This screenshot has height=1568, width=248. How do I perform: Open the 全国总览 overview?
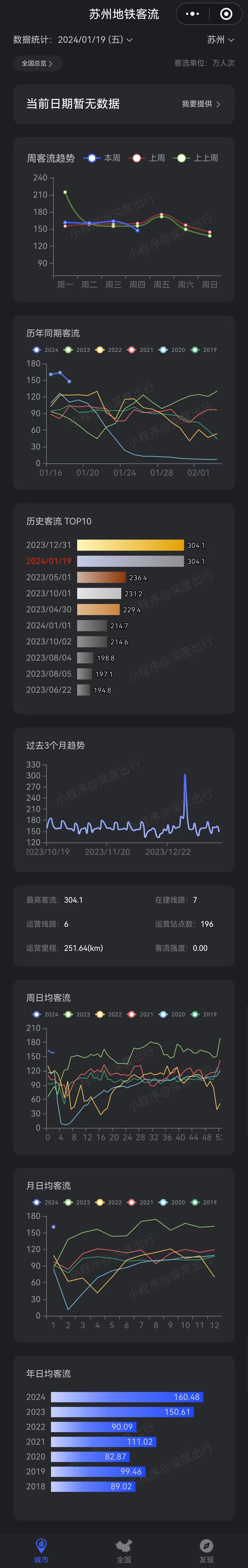(x=37, y=63)
